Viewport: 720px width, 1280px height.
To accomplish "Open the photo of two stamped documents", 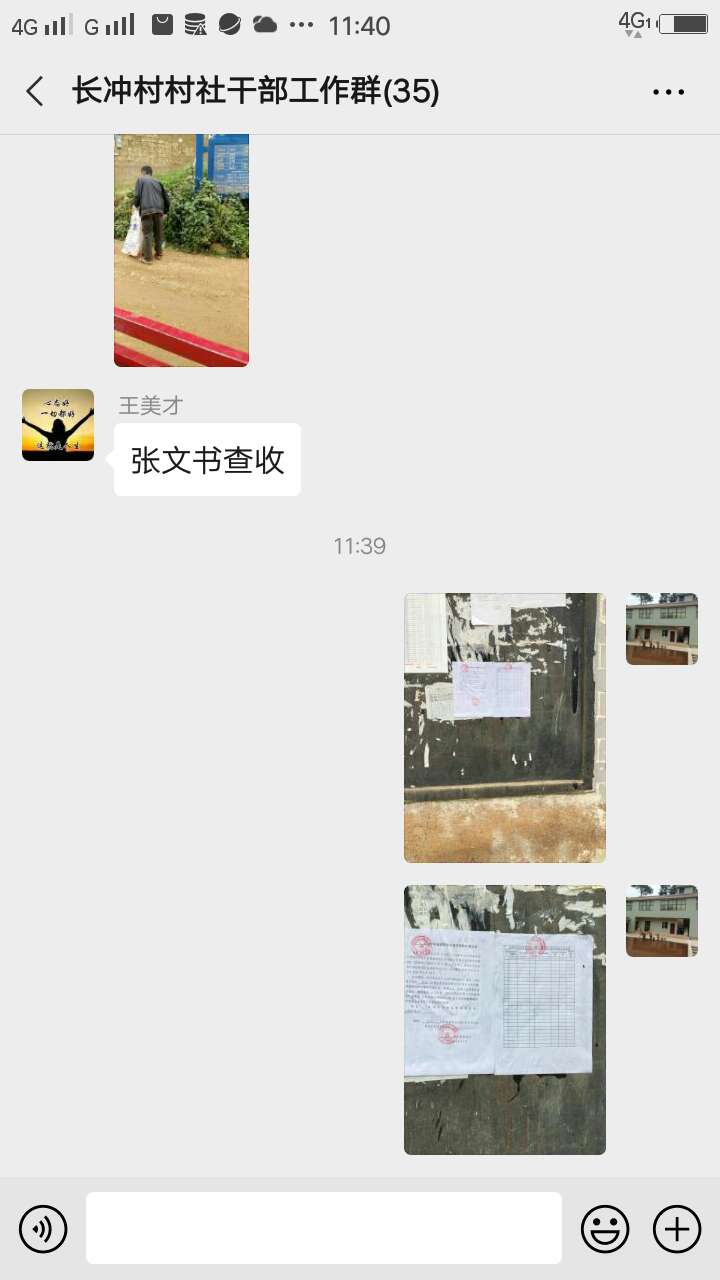I will click(505, 1019).
